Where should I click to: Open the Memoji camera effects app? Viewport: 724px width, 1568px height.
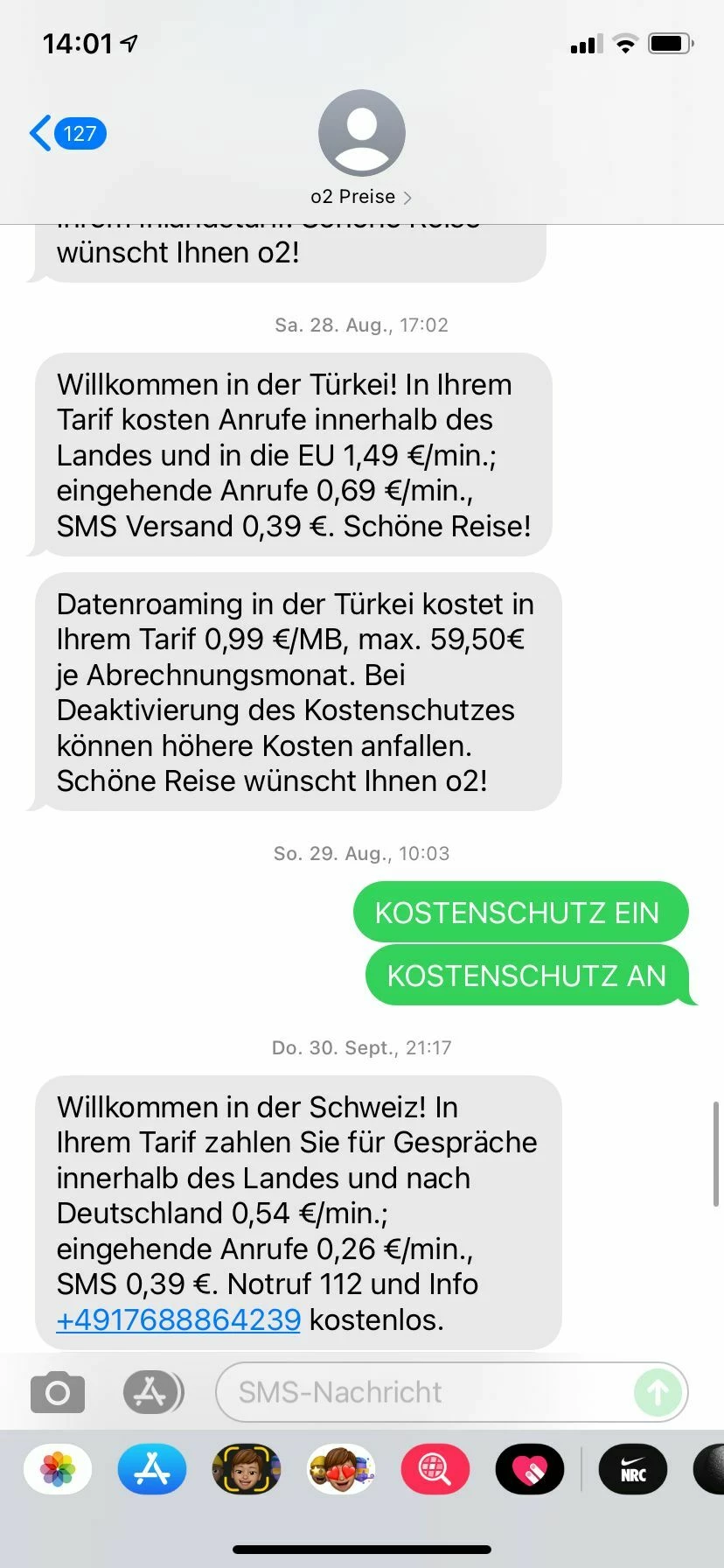click(247, 1469)
